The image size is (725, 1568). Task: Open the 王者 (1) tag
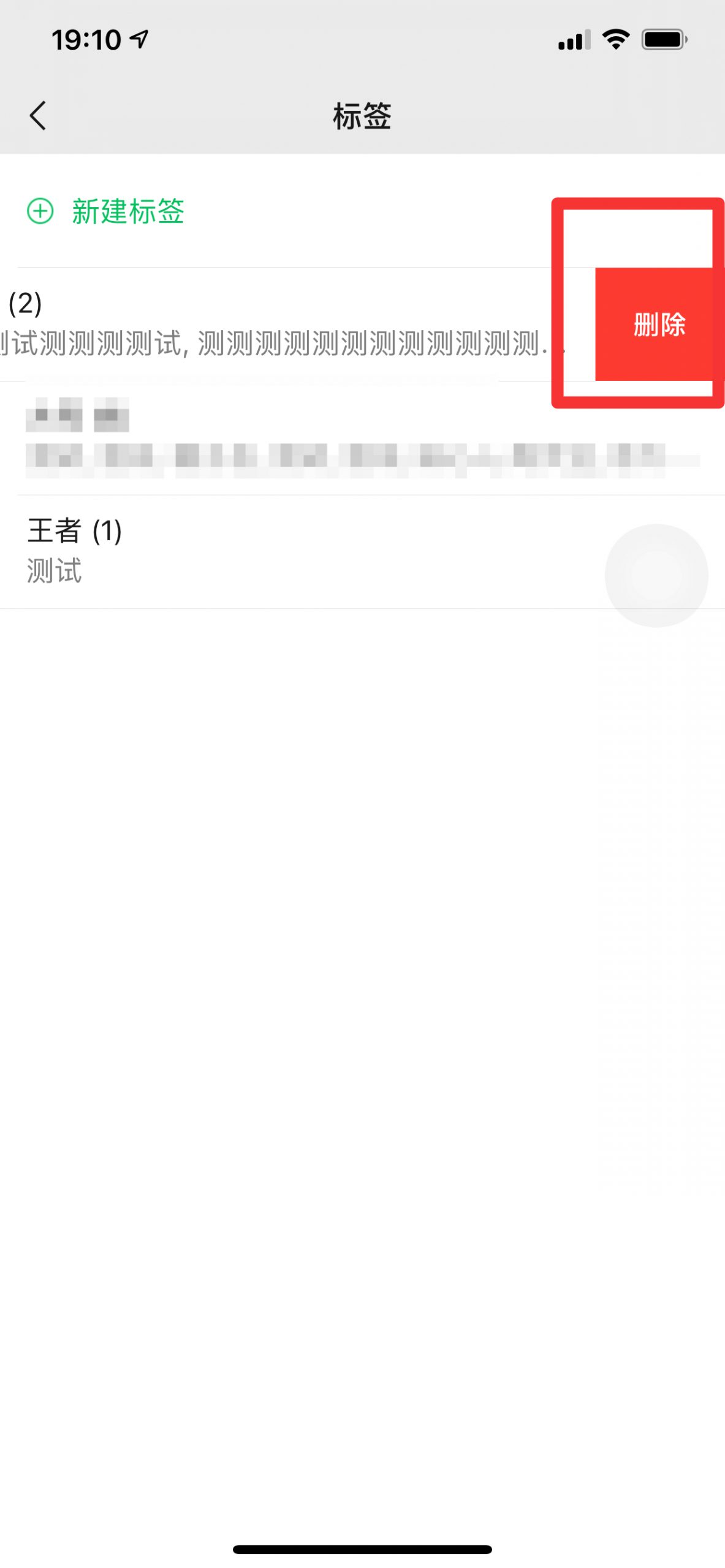click(362, 552)
